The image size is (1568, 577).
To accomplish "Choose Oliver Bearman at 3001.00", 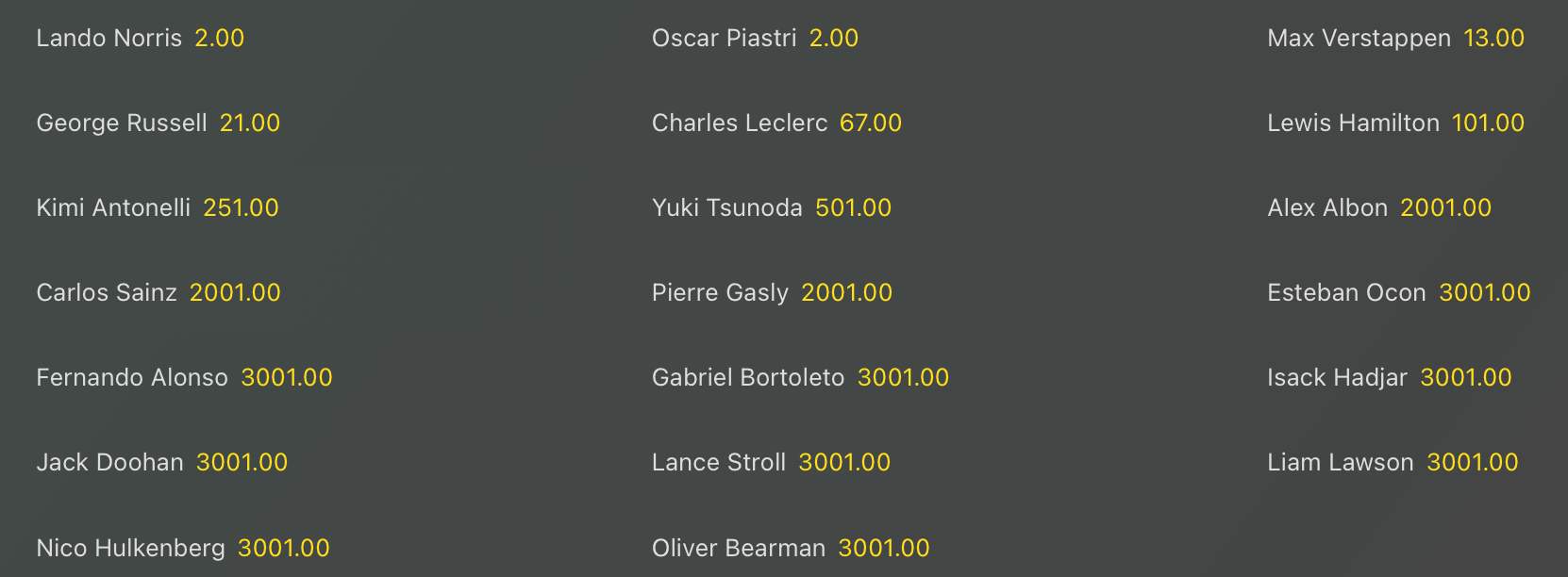I will [791, 548].
